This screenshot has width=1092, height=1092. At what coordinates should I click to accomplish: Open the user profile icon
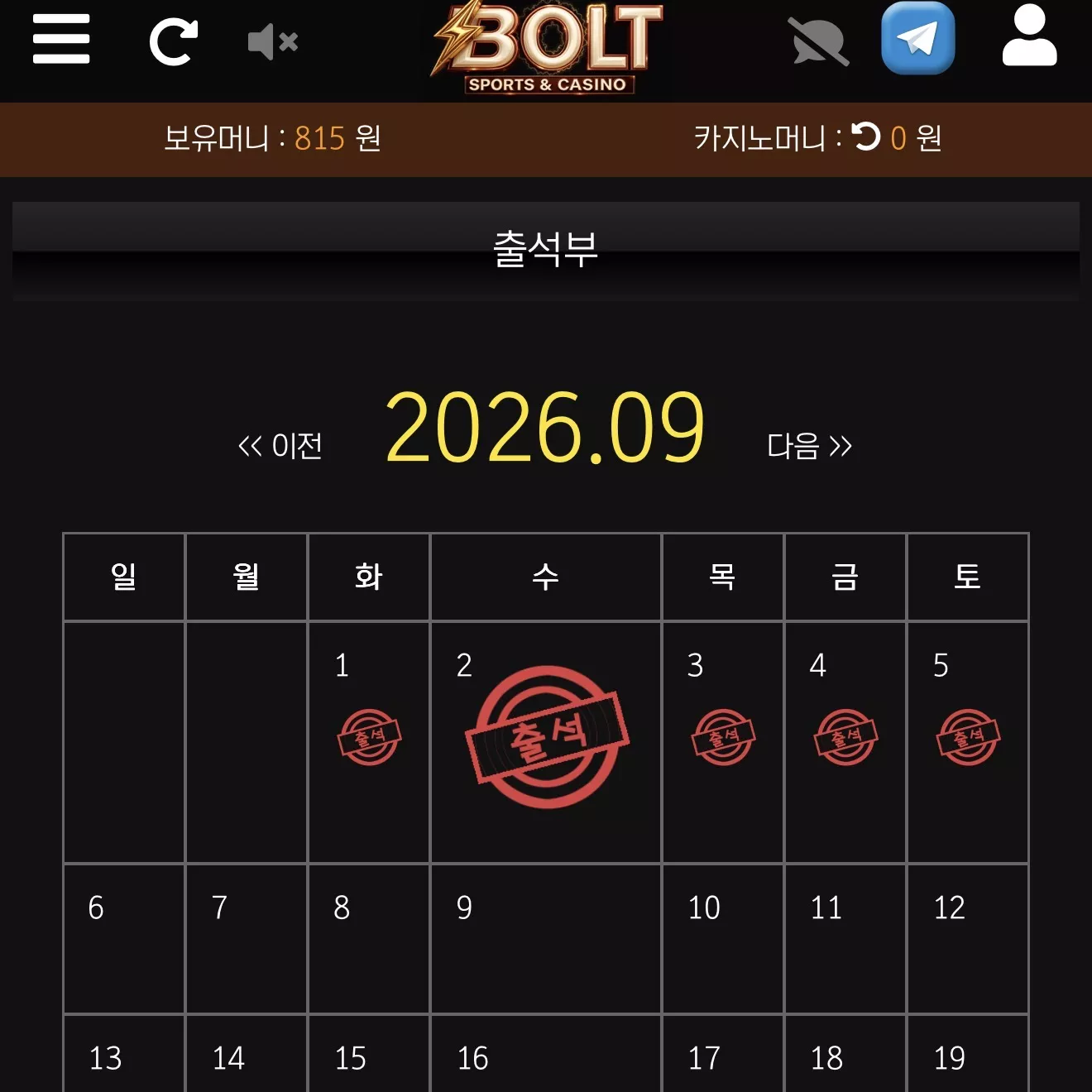pyautogui.click(x=1029, y=36)
